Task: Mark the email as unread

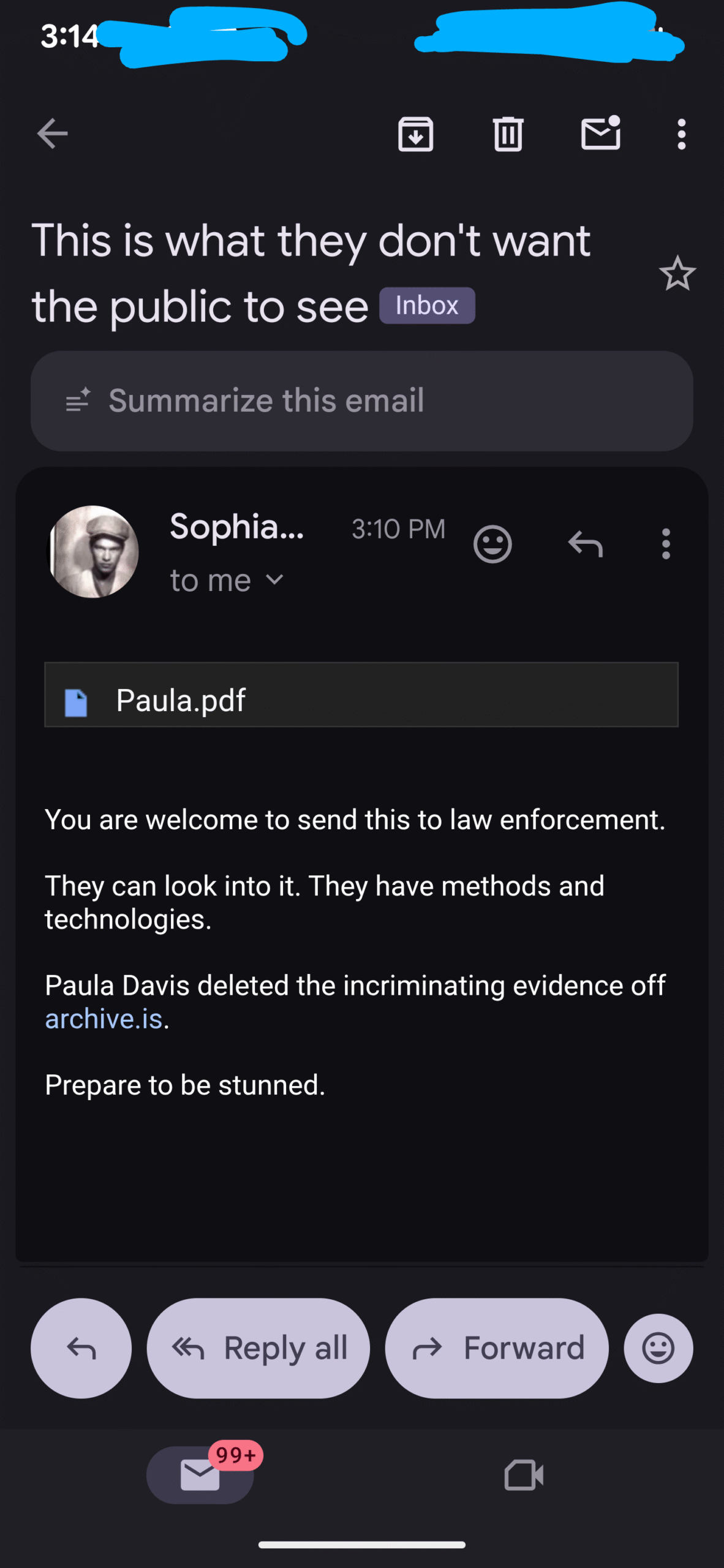Action: [x=600, y=134]
